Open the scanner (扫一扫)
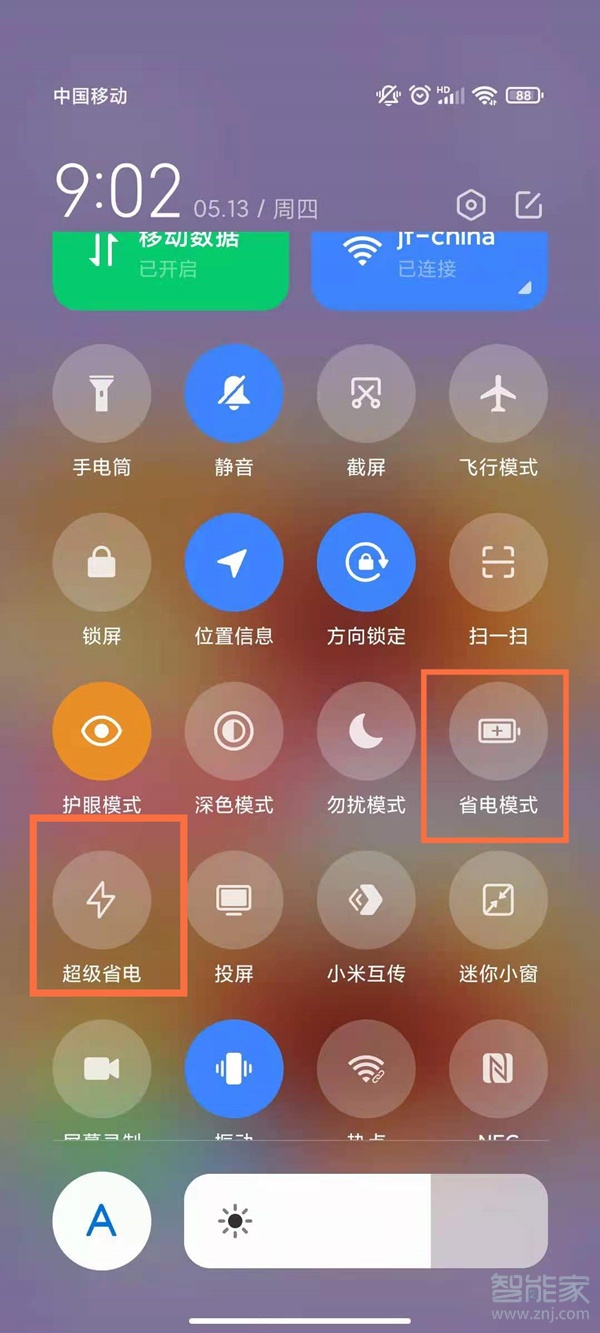 498,564
